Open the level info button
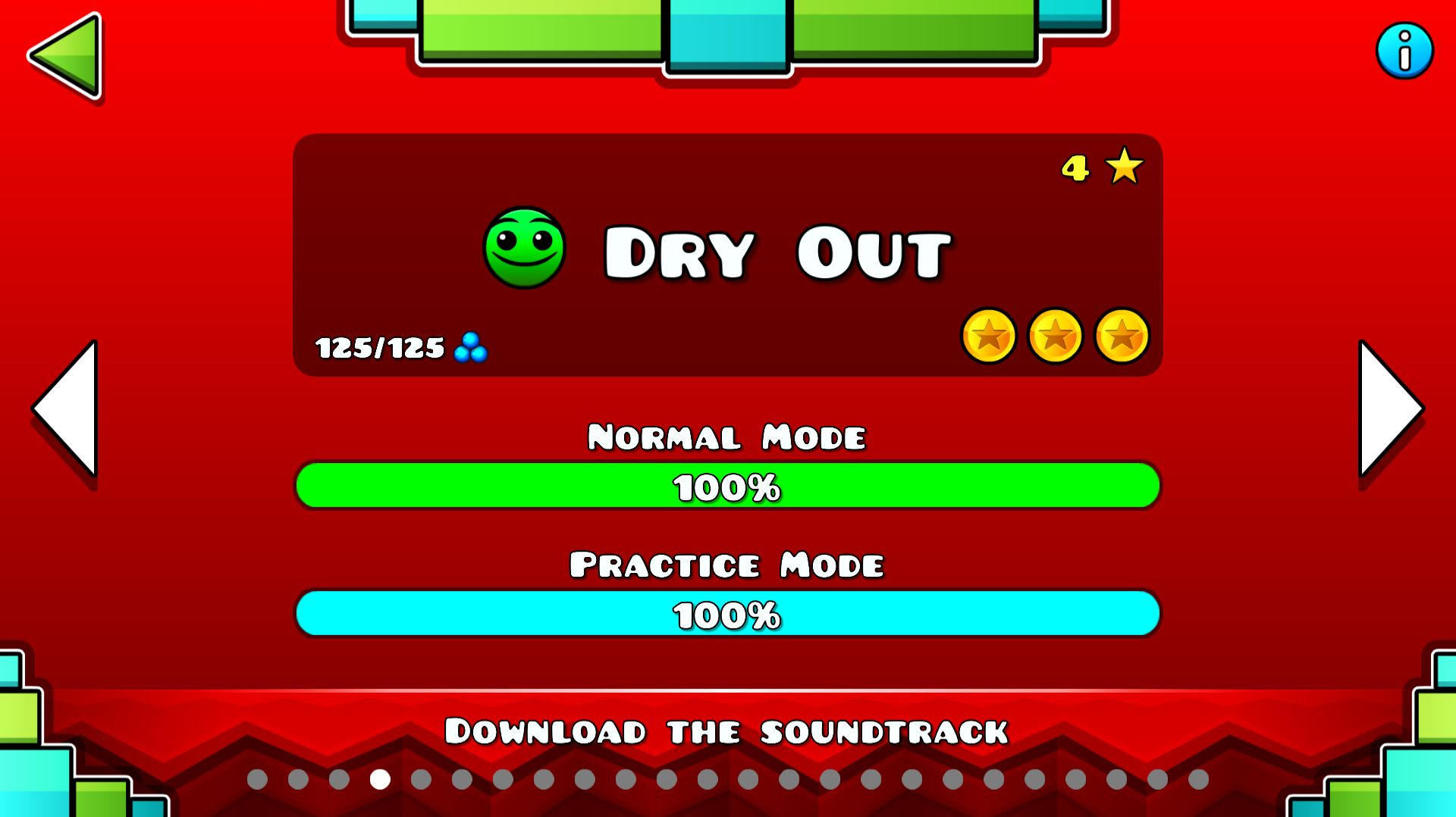 click(1404, 52)
